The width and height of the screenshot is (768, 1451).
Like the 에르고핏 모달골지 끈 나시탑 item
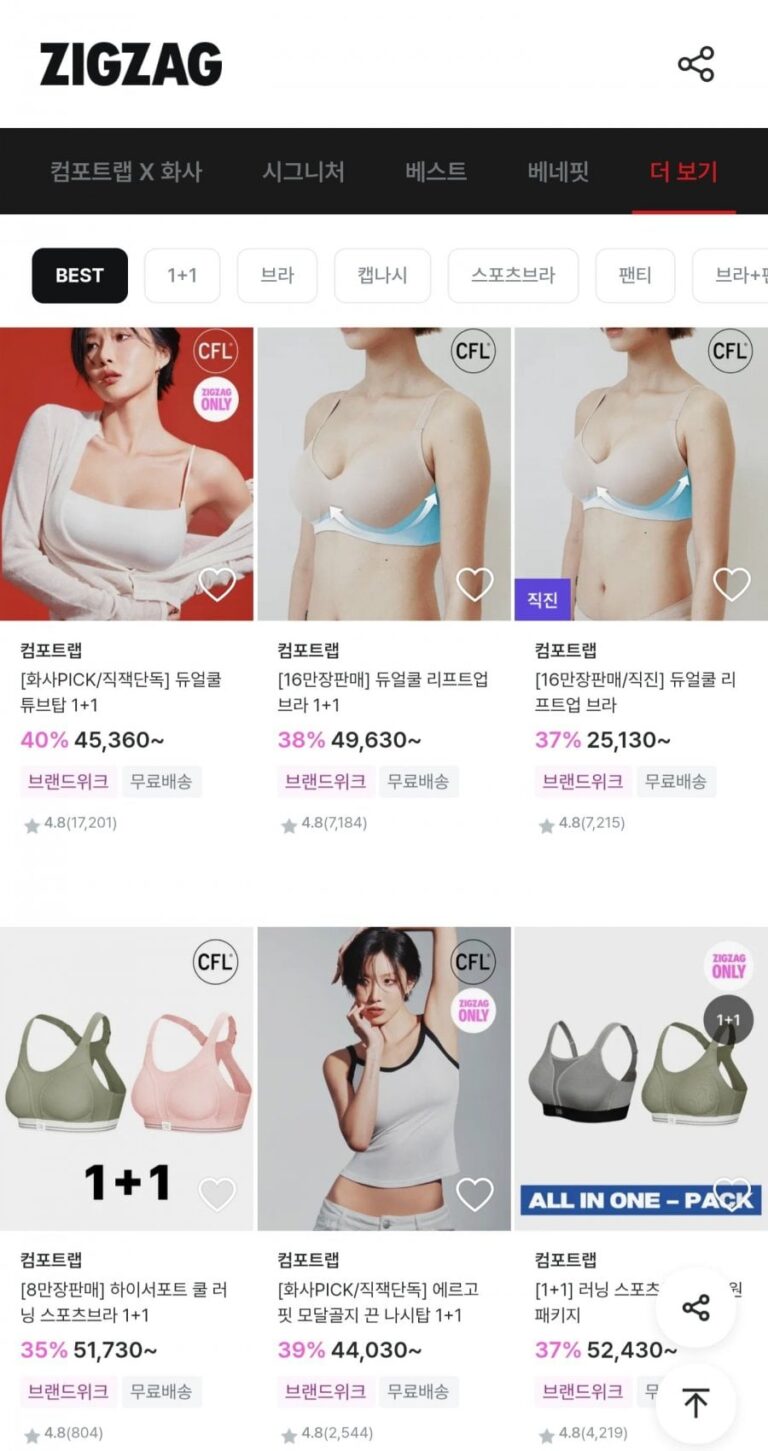[x=474, y=1193]
